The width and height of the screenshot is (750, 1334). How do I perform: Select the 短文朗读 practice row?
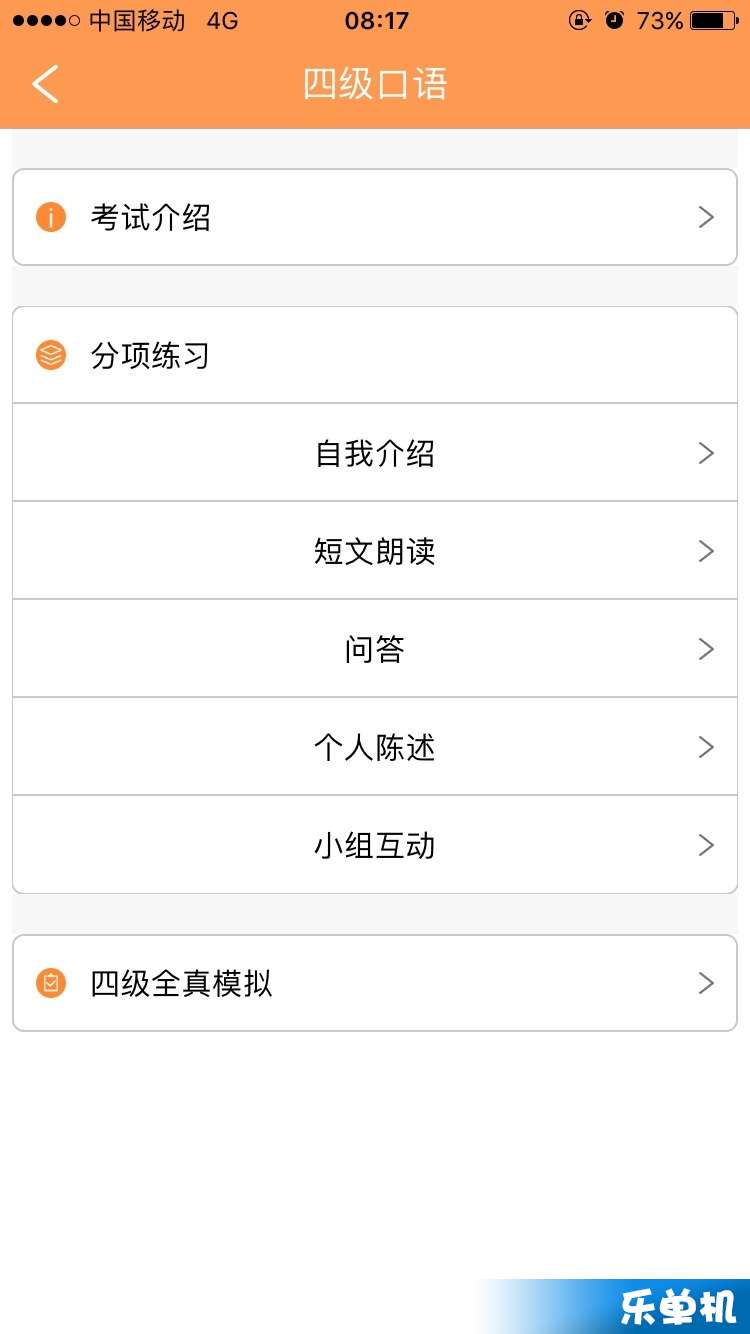(x=375, y=551)
